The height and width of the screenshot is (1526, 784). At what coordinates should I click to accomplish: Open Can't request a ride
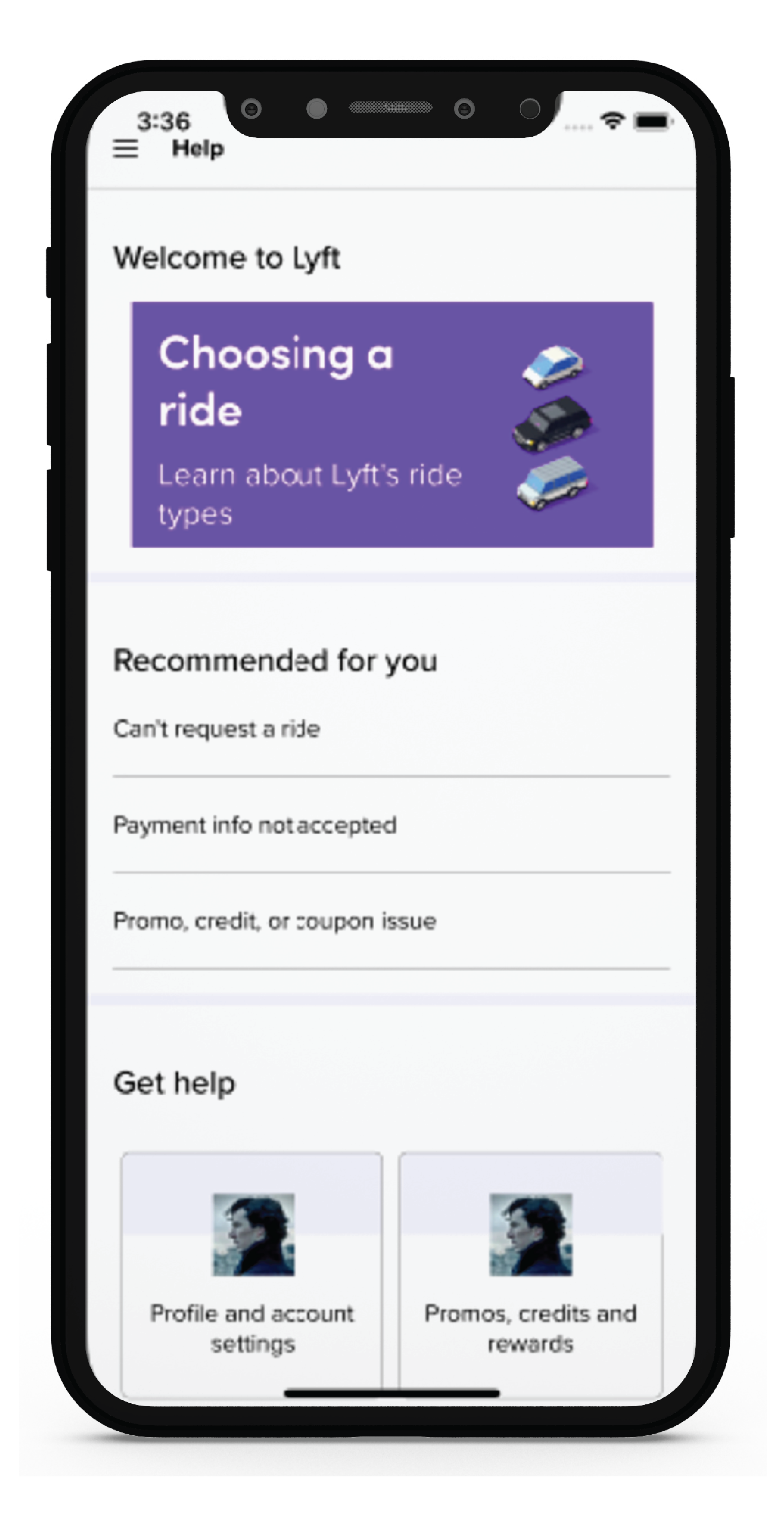[217, 729]
